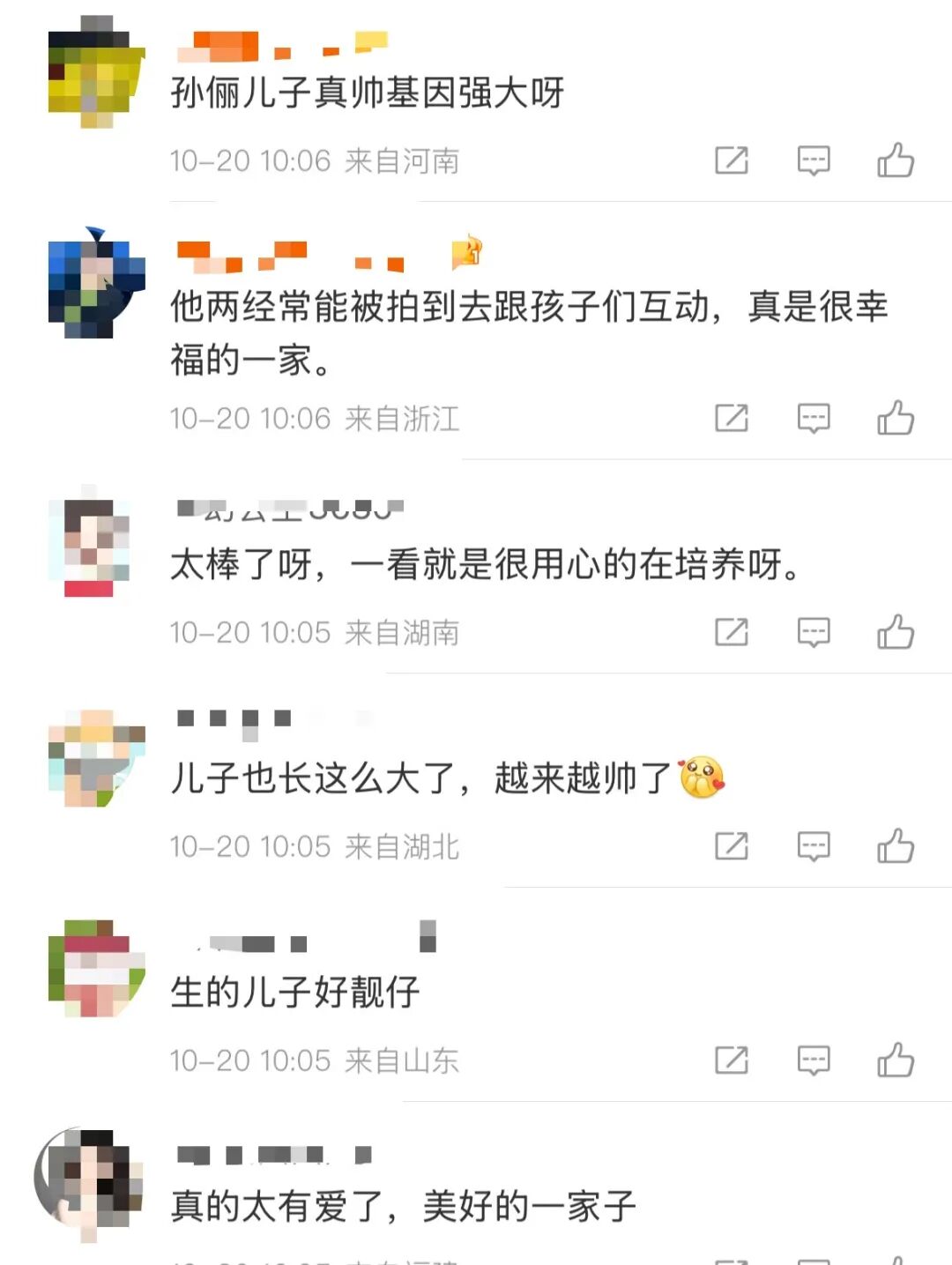The image size is (952, 1265).
Task: Like the comment 太棒了呀，一看就是很用心的在培养呀
Action: pyautogui.click(x=895, y=632)
